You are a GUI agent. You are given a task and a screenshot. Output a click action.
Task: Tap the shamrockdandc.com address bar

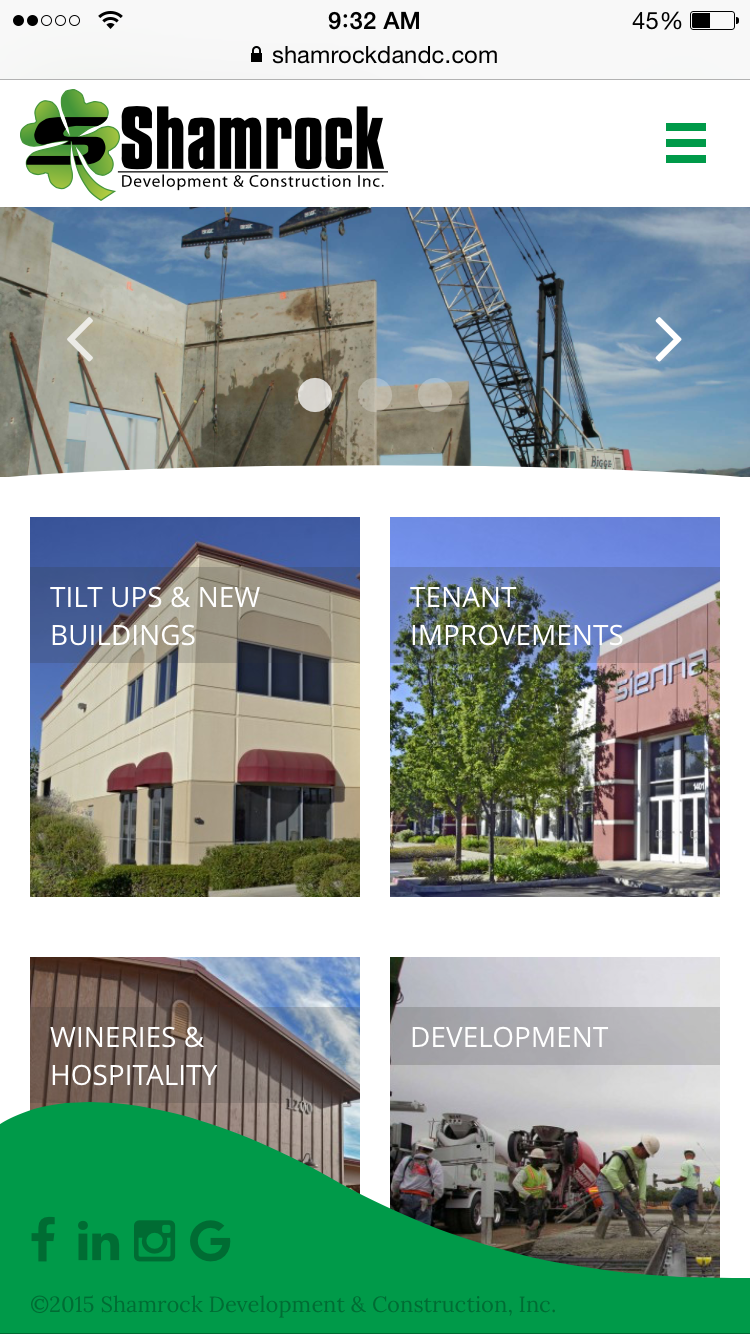[375, 55]
